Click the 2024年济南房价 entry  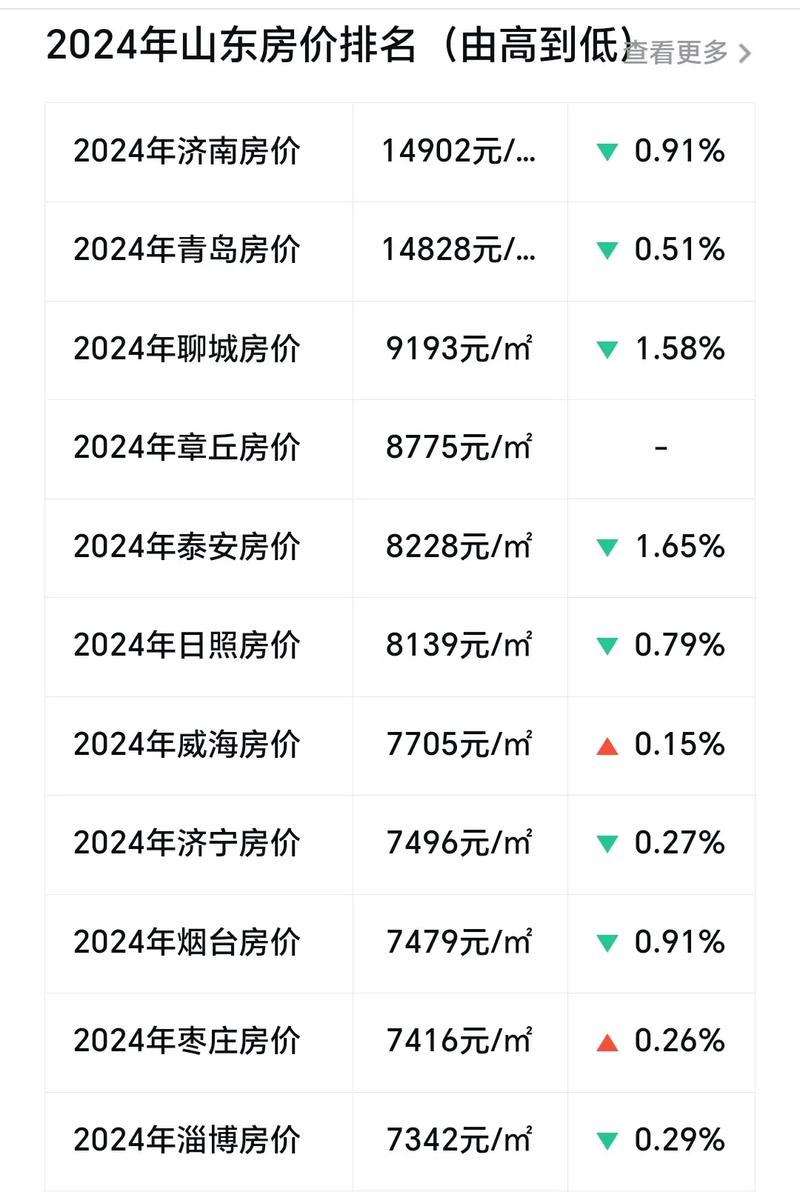(190, 153)
